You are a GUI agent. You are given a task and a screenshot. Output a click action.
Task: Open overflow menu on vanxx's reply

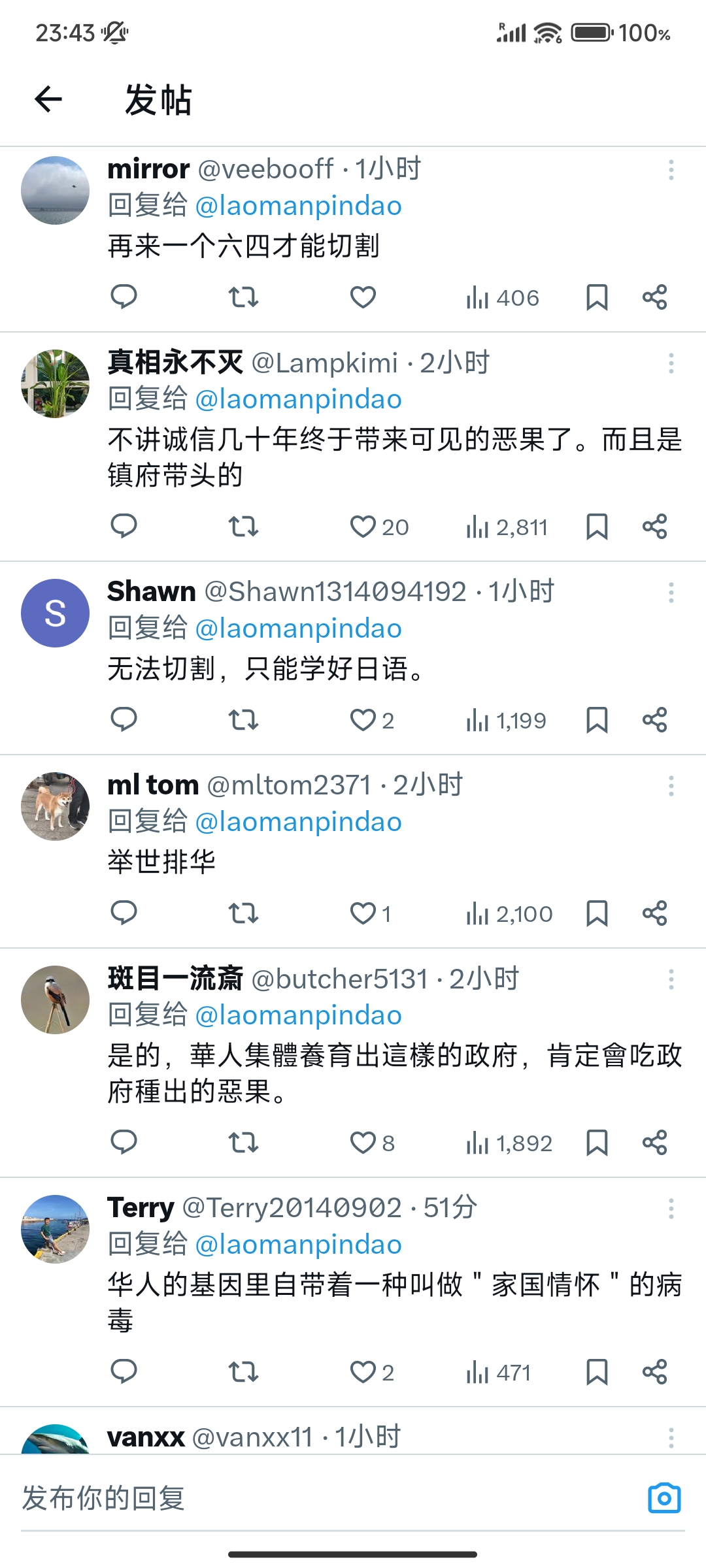point(671,1438)
